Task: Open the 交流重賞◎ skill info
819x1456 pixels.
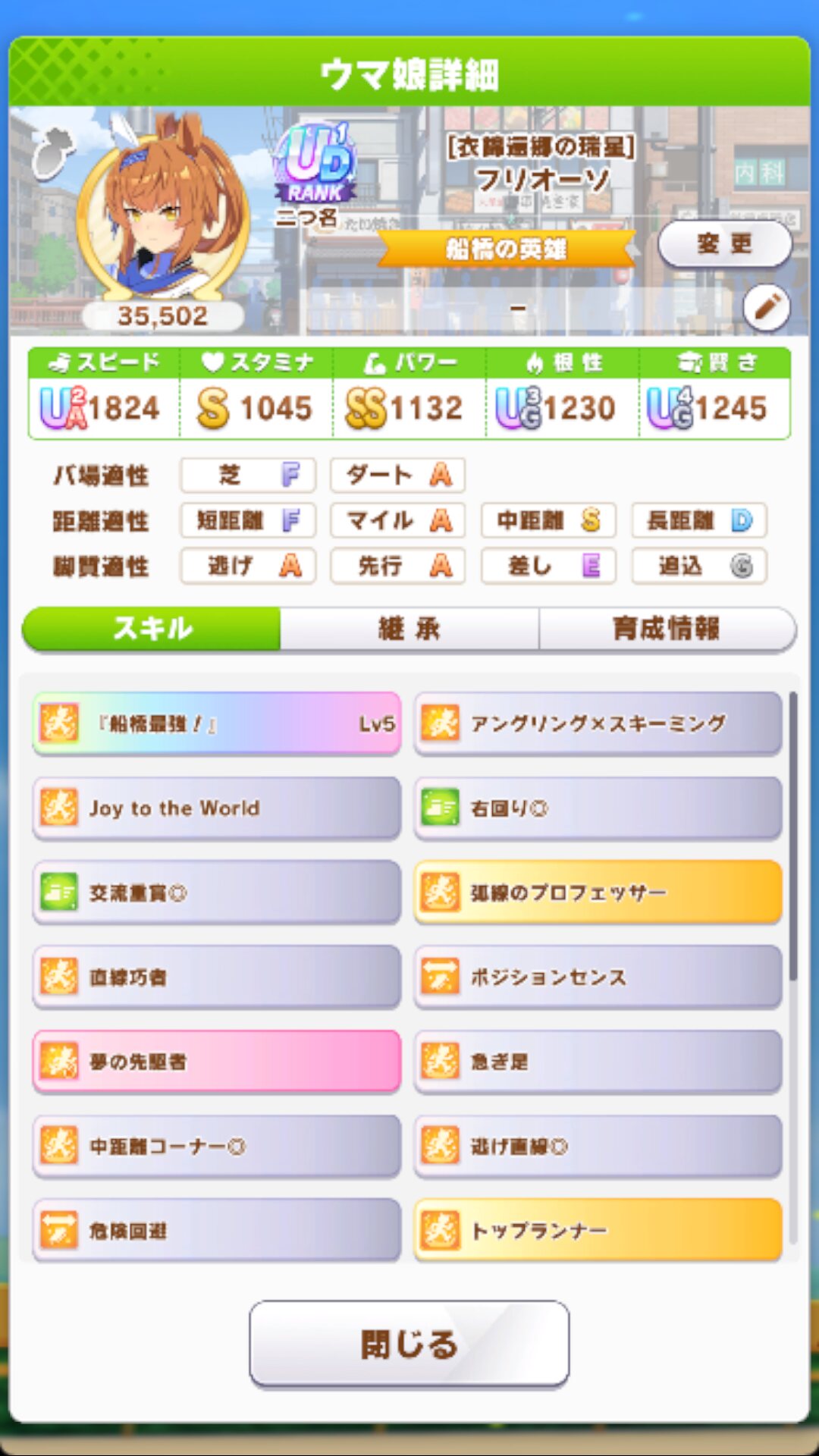Action: coord(217,893)
